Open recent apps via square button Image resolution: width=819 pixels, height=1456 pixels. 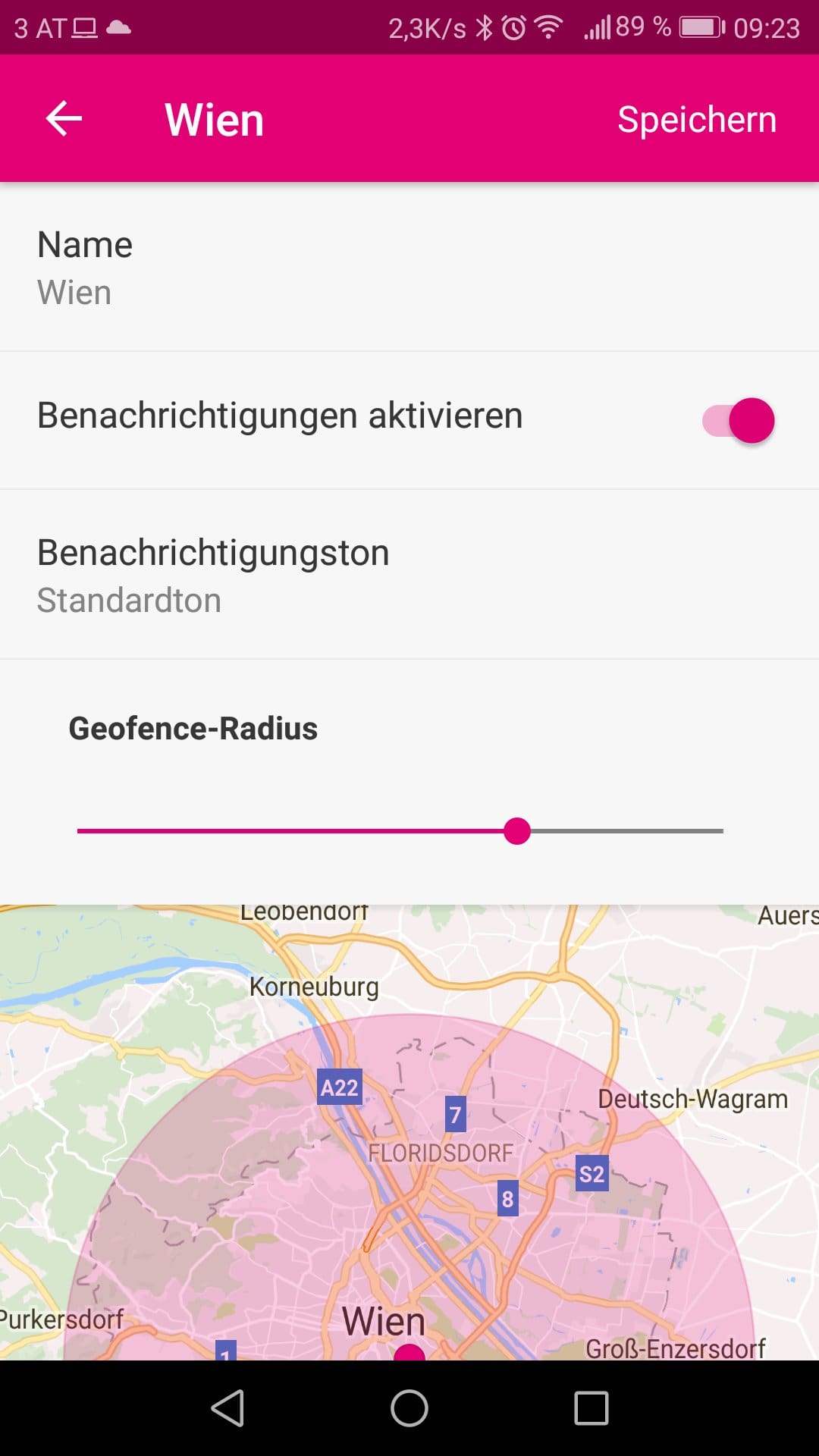click(x=591, y=1408)
